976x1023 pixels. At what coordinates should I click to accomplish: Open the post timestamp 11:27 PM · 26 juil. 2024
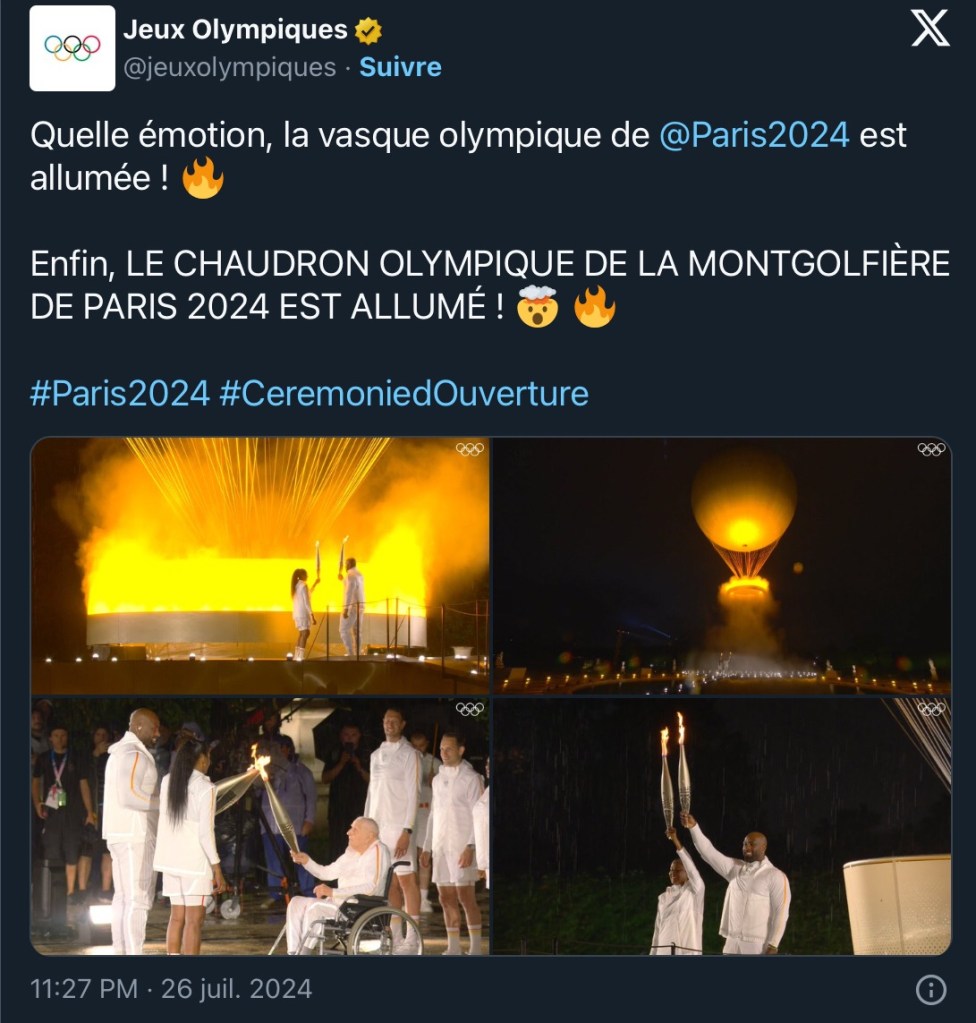(171, 989)
